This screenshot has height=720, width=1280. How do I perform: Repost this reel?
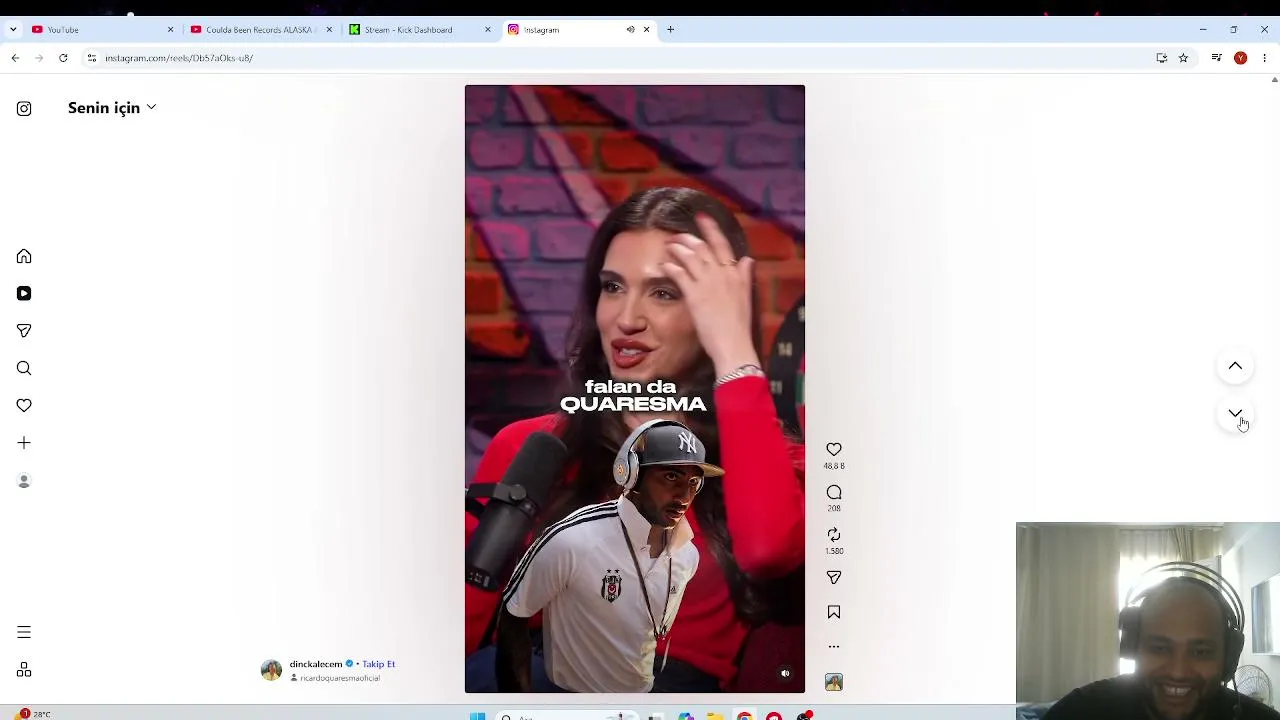(x=834, y=535)
